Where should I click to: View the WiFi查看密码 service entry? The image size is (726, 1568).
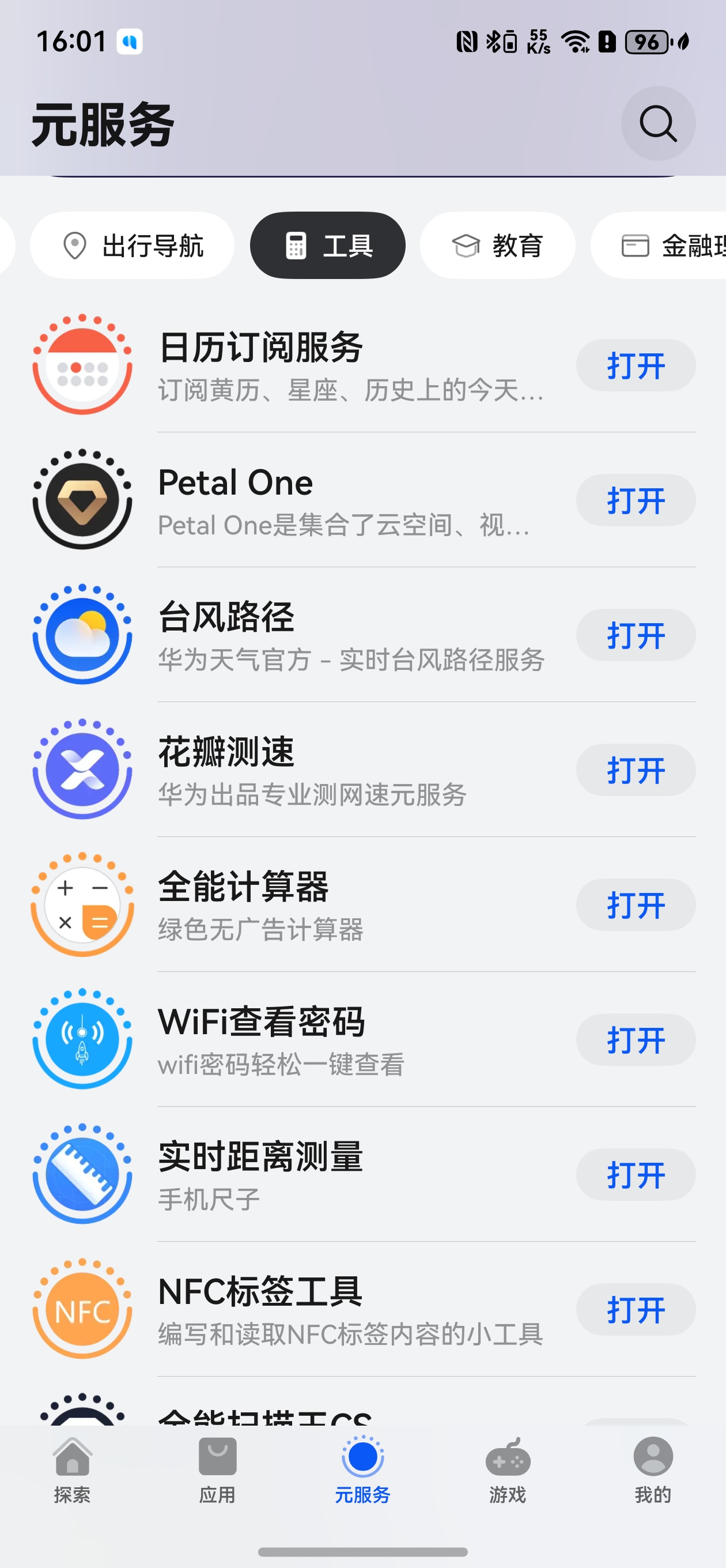(362, 1039)
